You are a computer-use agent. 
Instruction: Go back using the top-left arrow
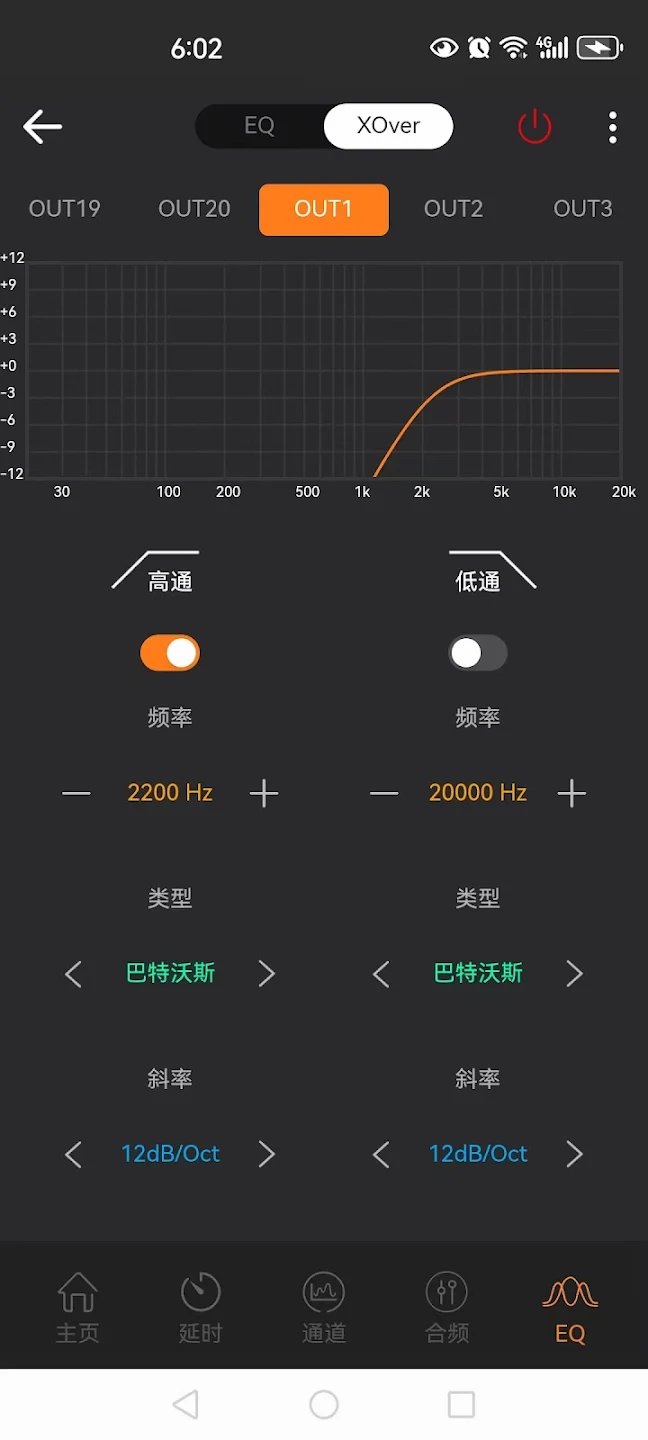(43, 127)
